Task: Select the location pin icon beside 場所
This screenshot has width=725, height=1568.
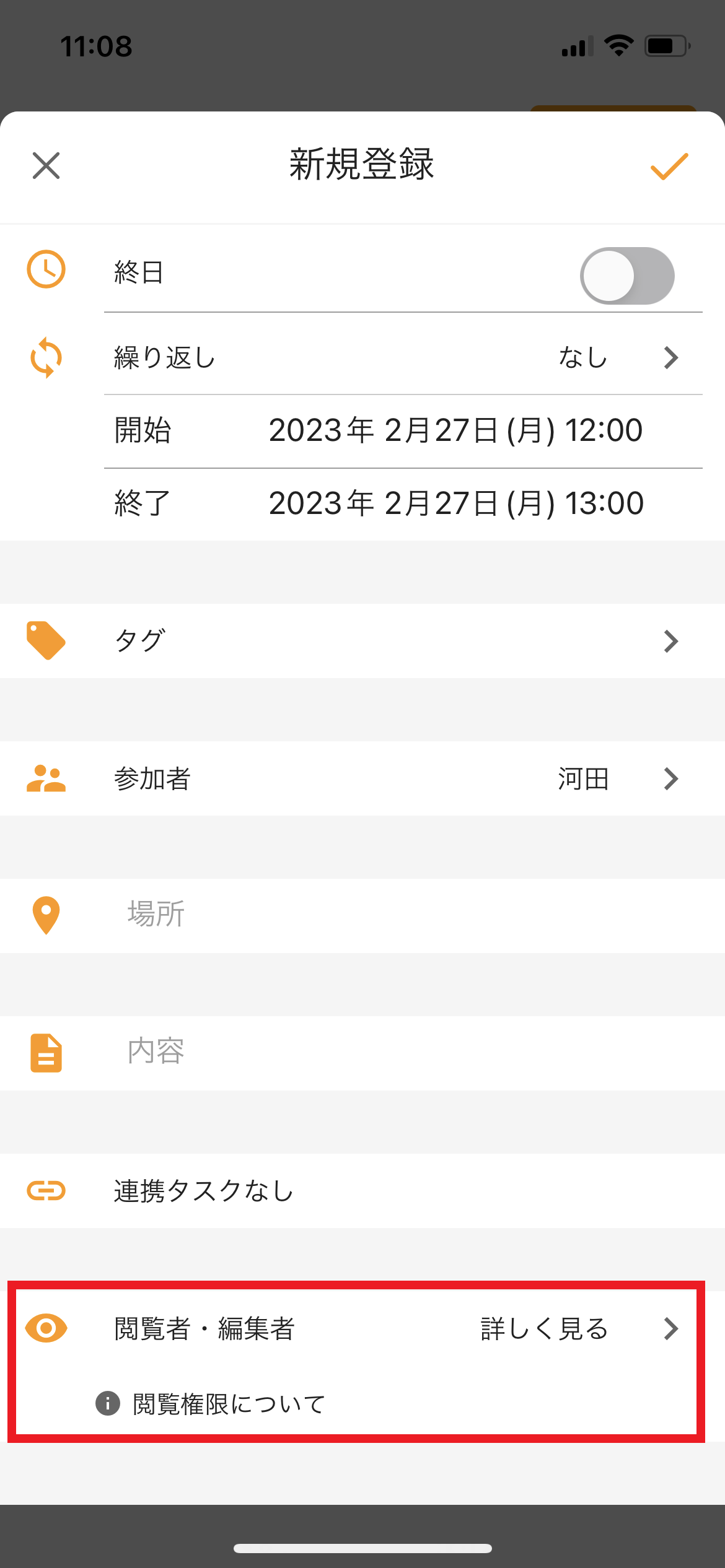Action: [x=46, y=915]
